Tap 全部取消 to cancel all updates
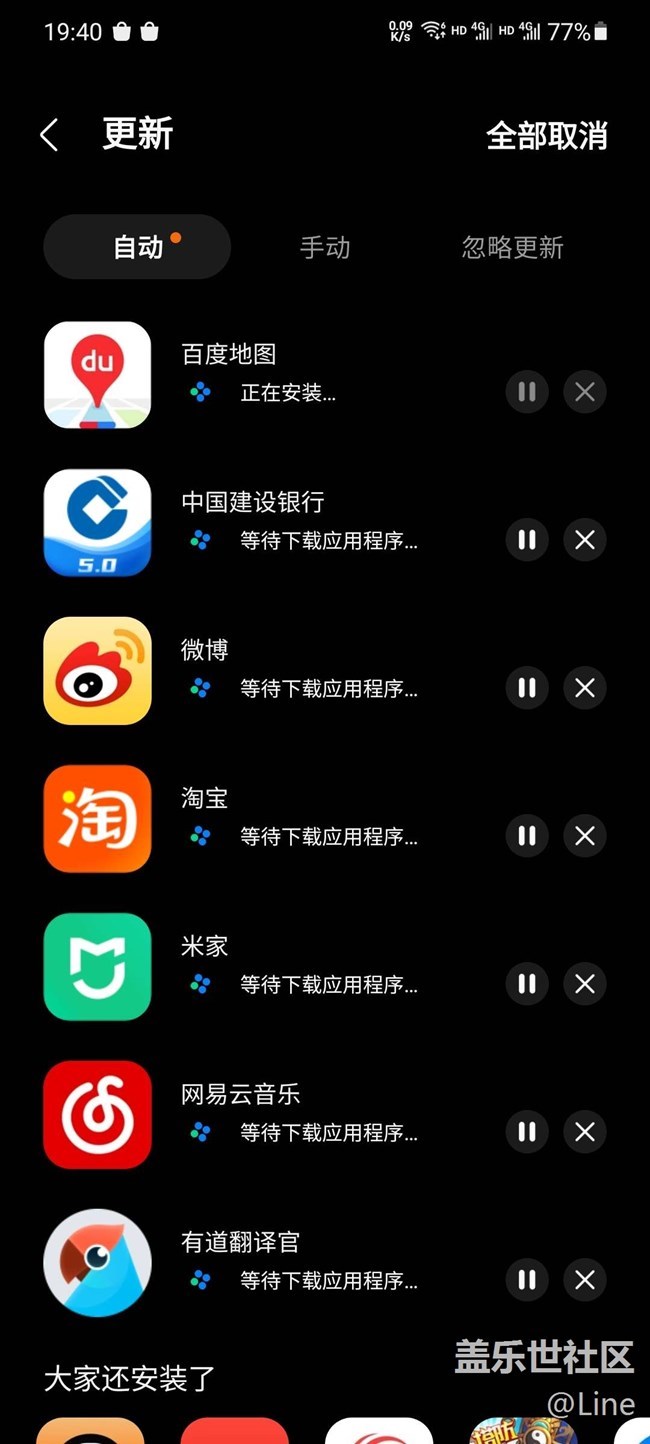Screen dimensions: 650x1444 546,136
